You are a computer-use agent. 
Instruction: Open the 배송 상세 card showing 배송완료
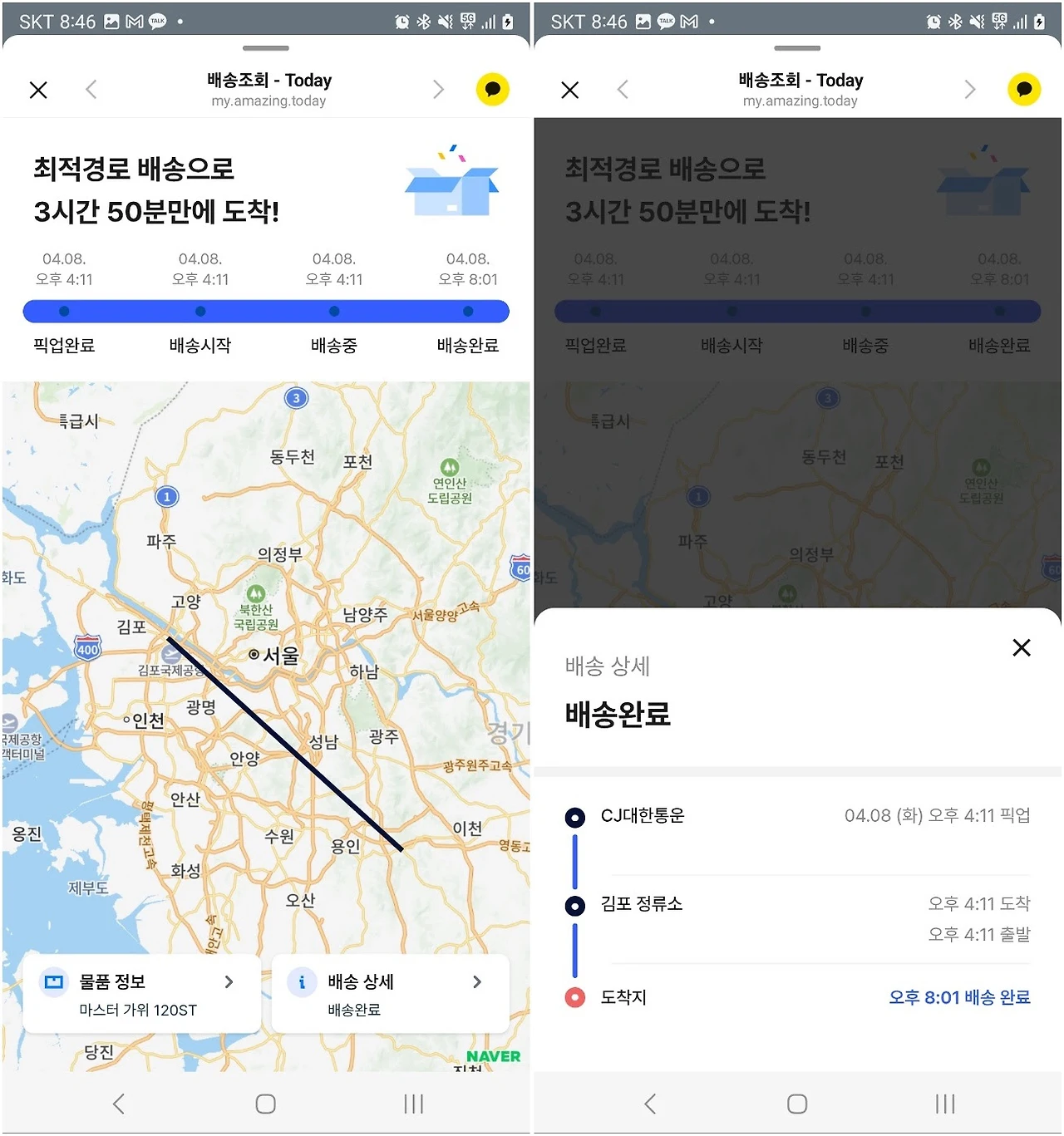(x=391, y=994)
